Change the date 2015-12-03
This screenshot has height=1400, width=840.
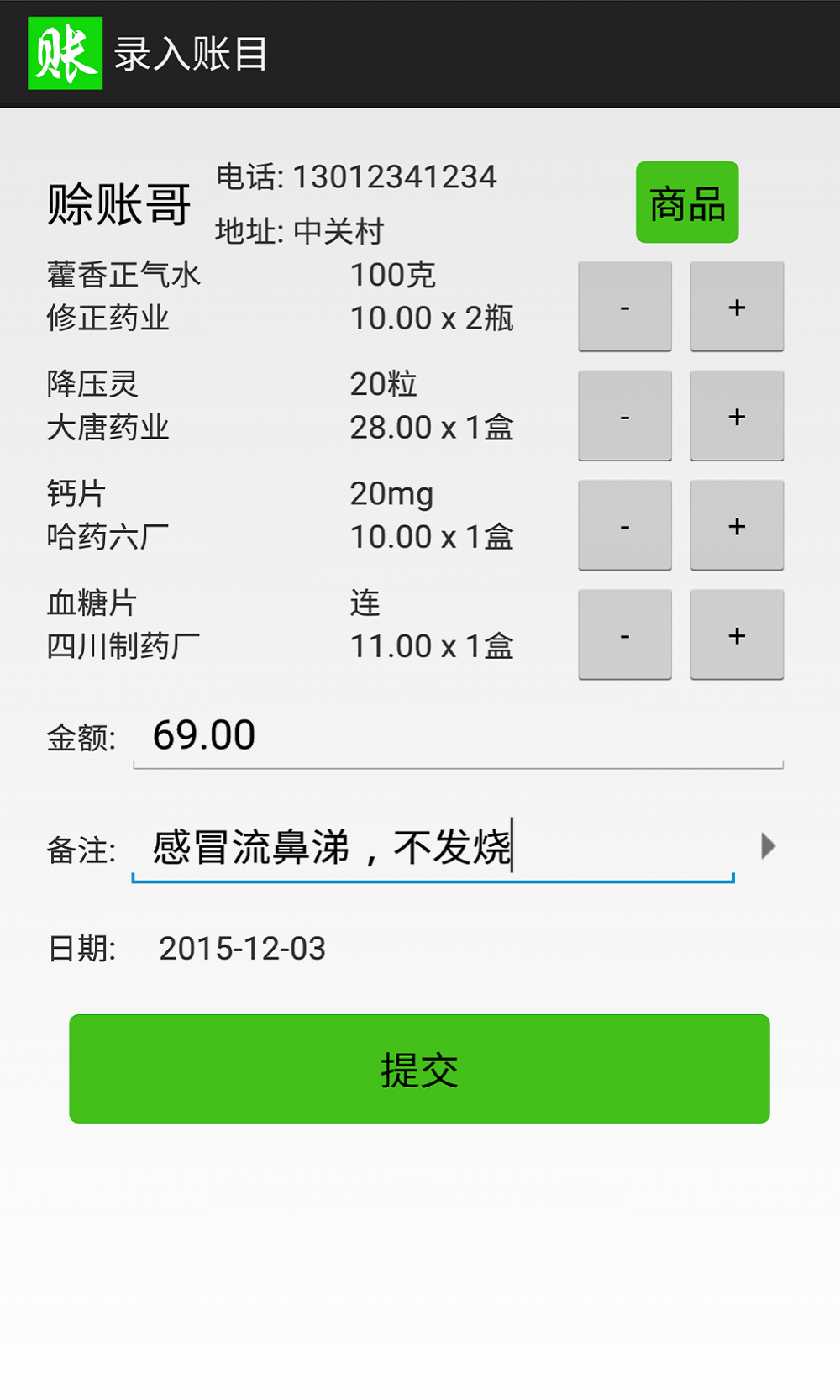click(242, 949)
